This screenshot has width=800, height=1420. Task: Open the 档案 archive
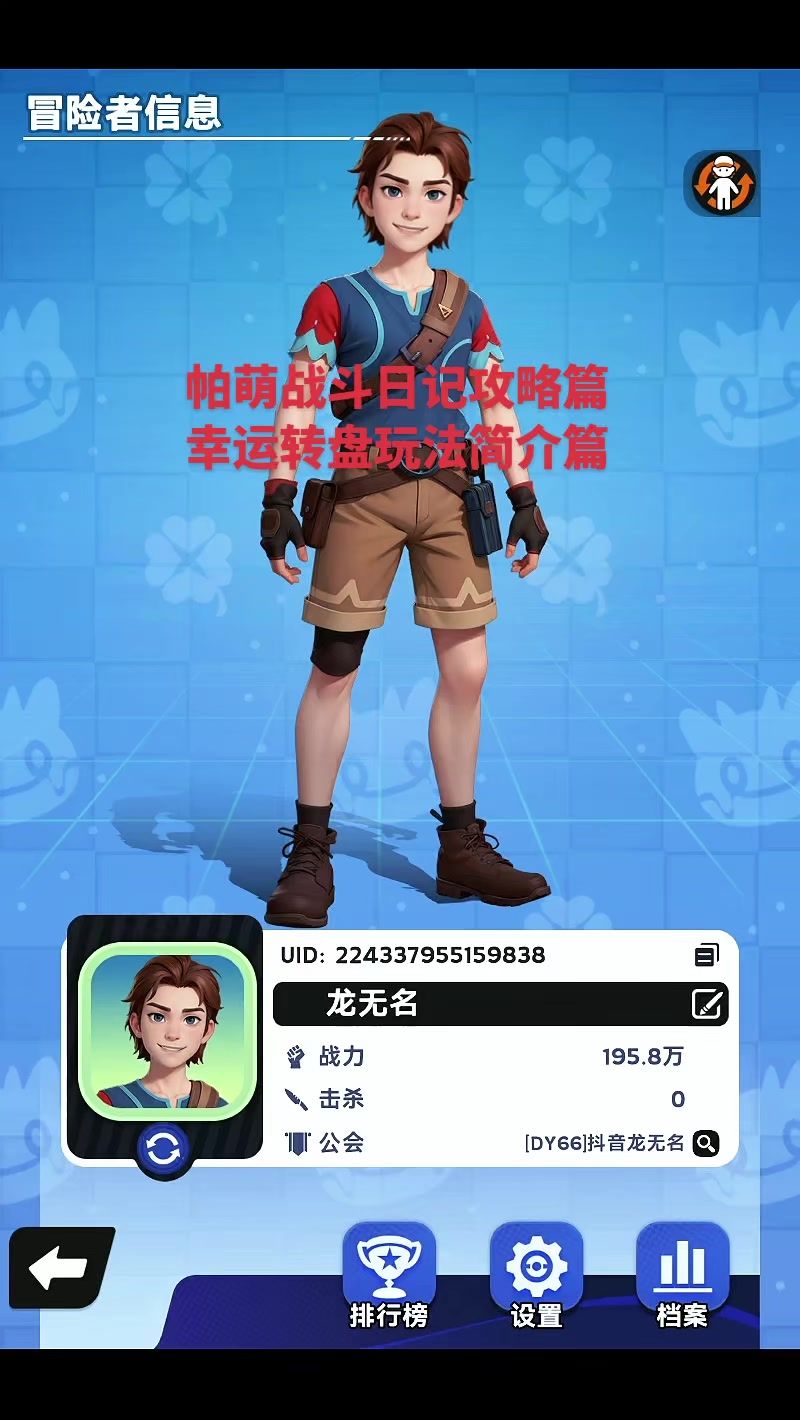[682, 1274]
